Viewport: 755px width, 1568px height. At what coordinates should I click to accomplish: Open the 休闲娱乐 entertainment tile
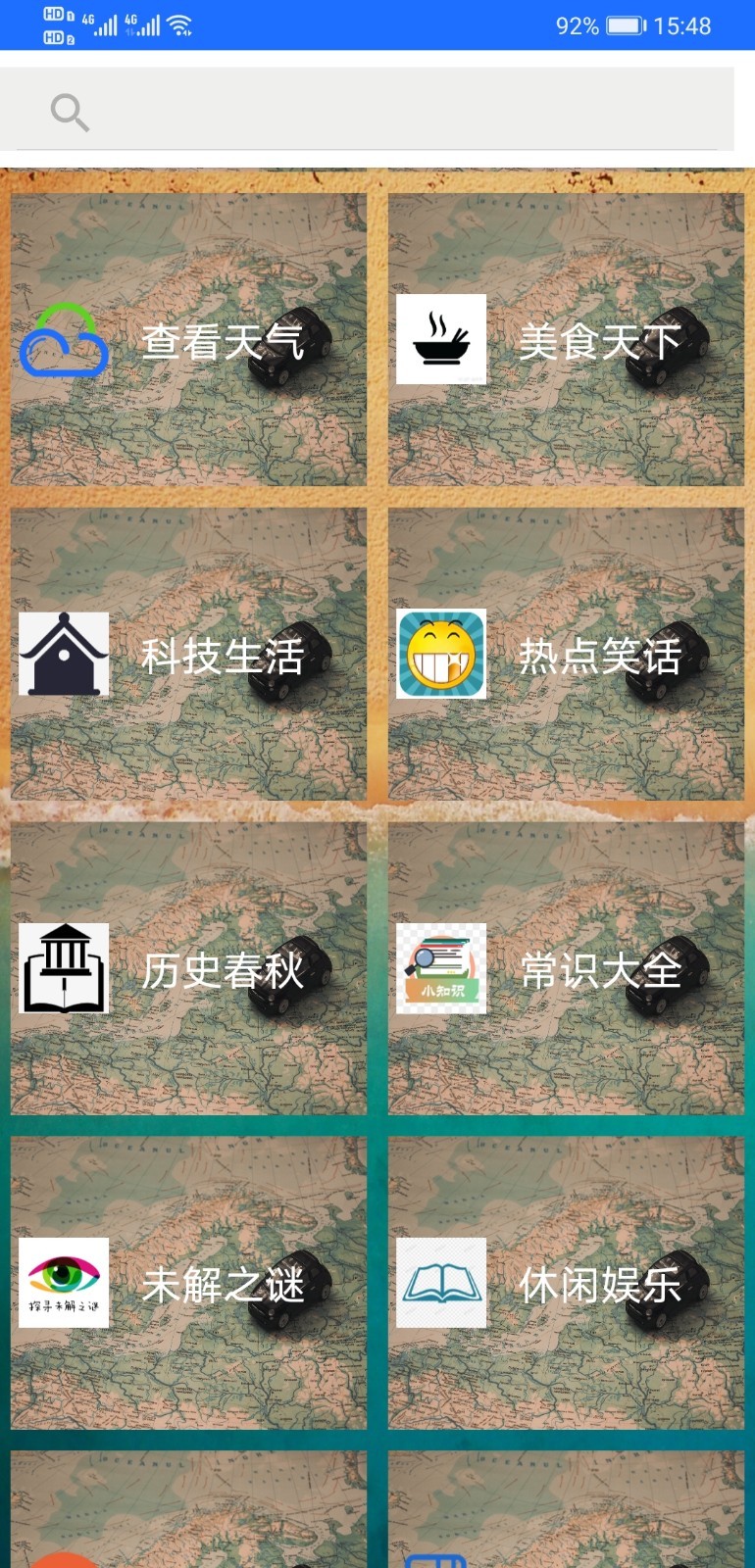tap(566, 1283)
